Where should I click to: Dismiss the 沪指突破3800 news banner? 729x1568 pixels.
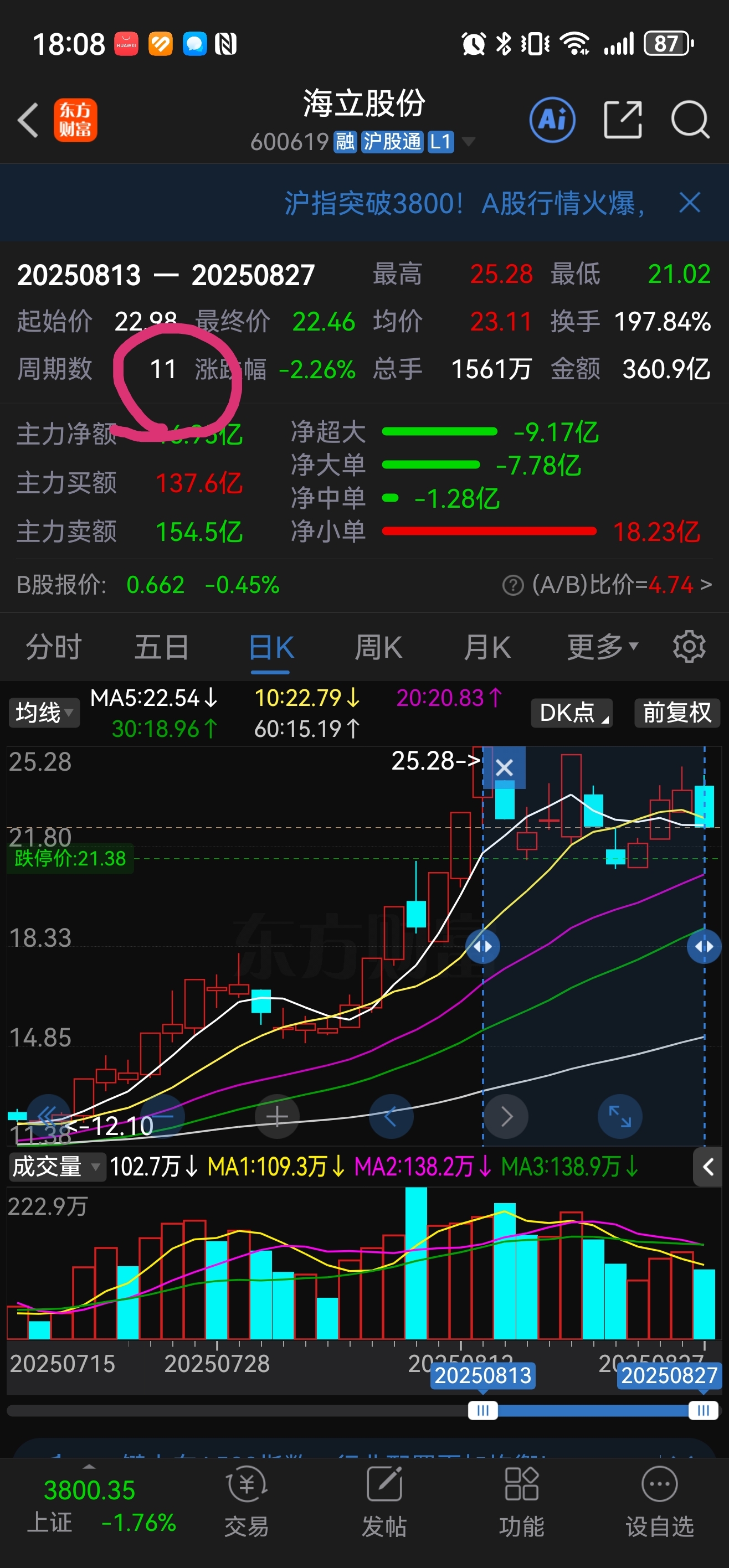click(690, 203)
